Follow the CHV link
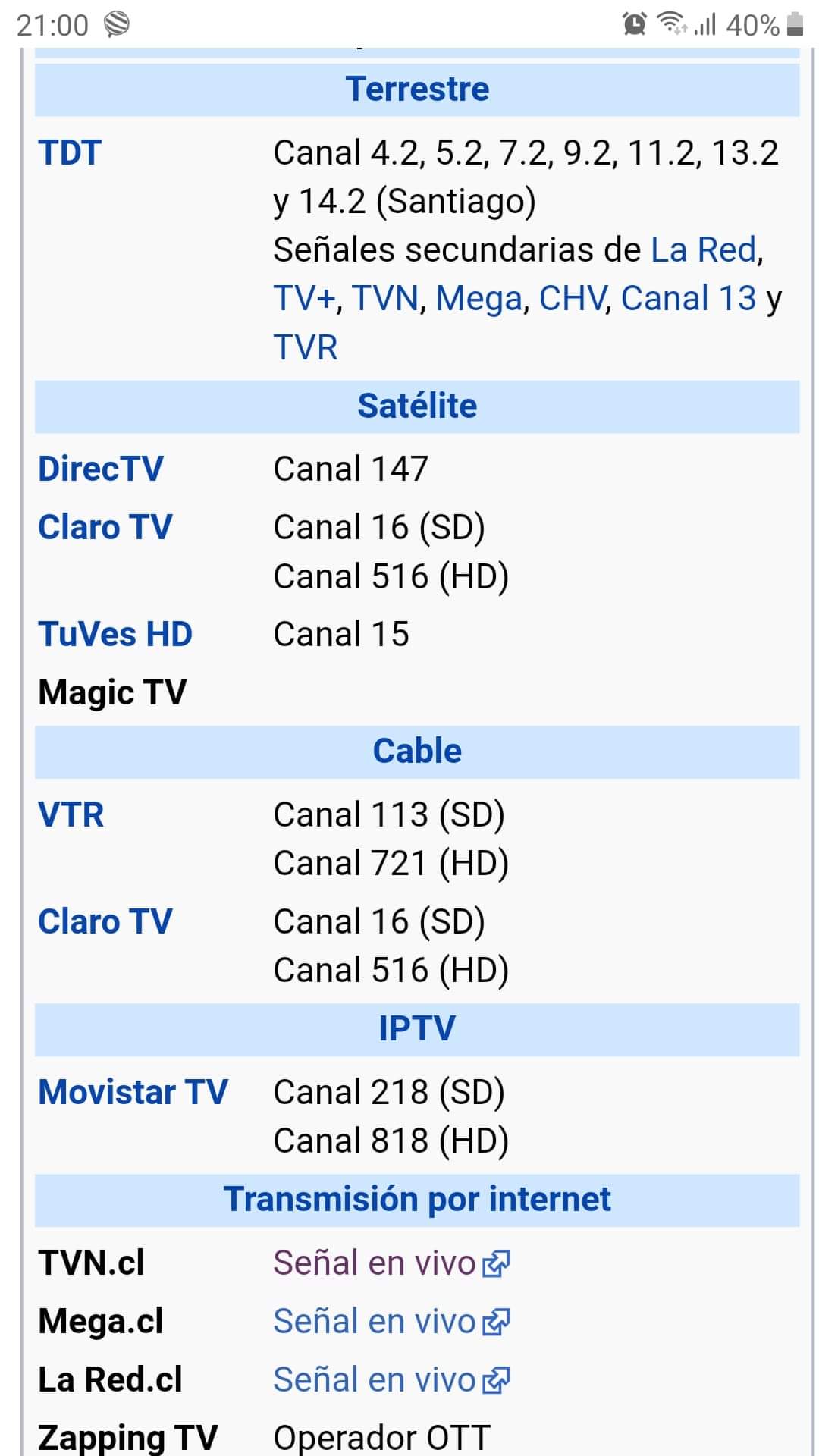 point(573,299)
